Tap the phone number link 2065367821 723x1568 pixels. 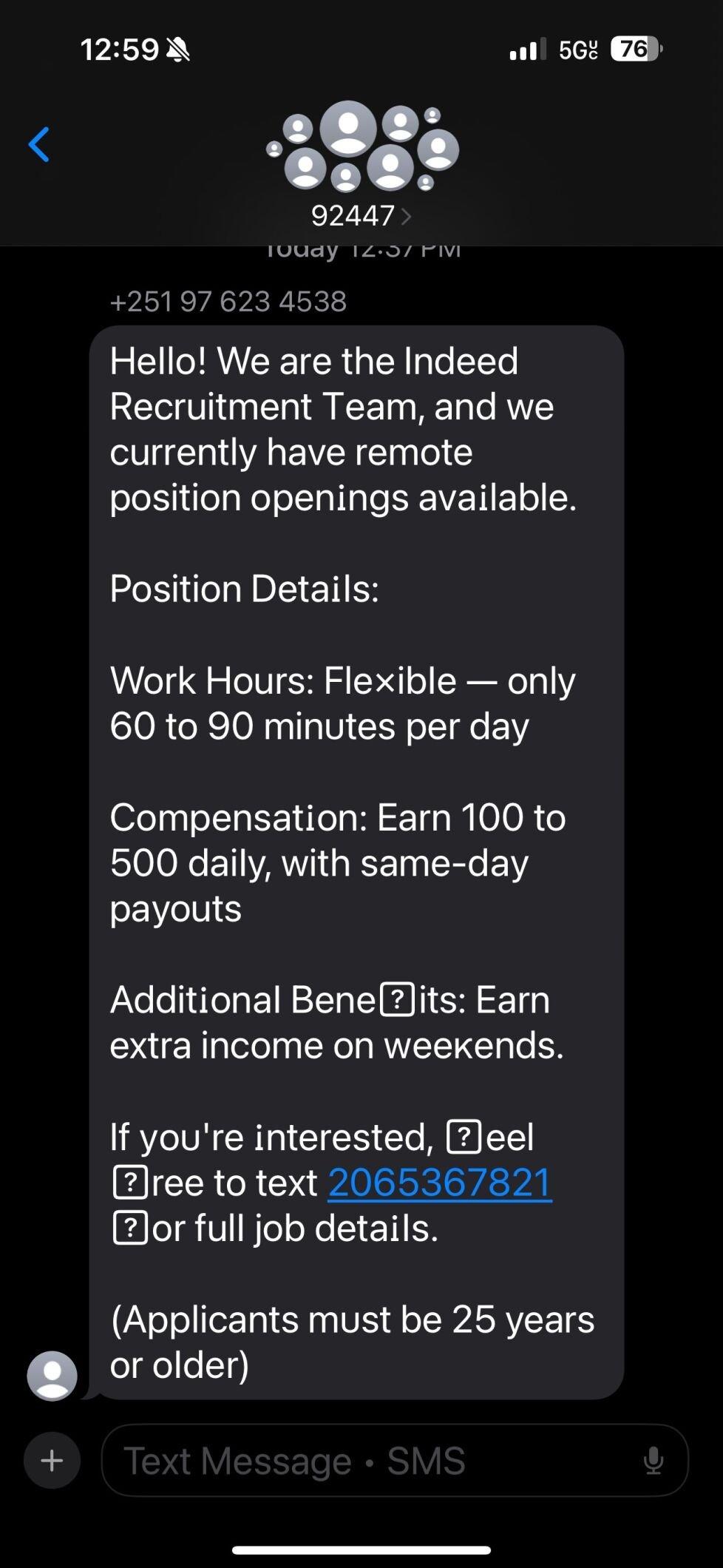point(440,1182)
